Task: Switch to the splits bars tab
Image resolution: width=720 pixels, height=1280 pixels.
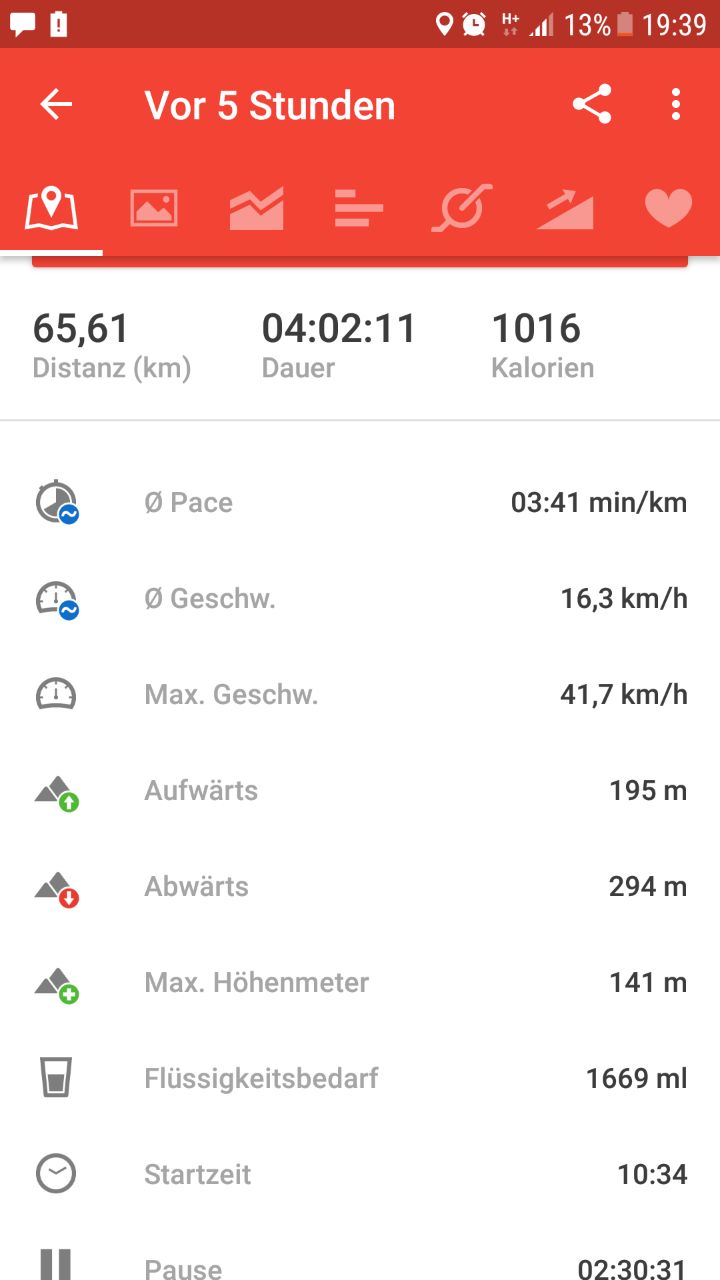Action: click(359, 208)
